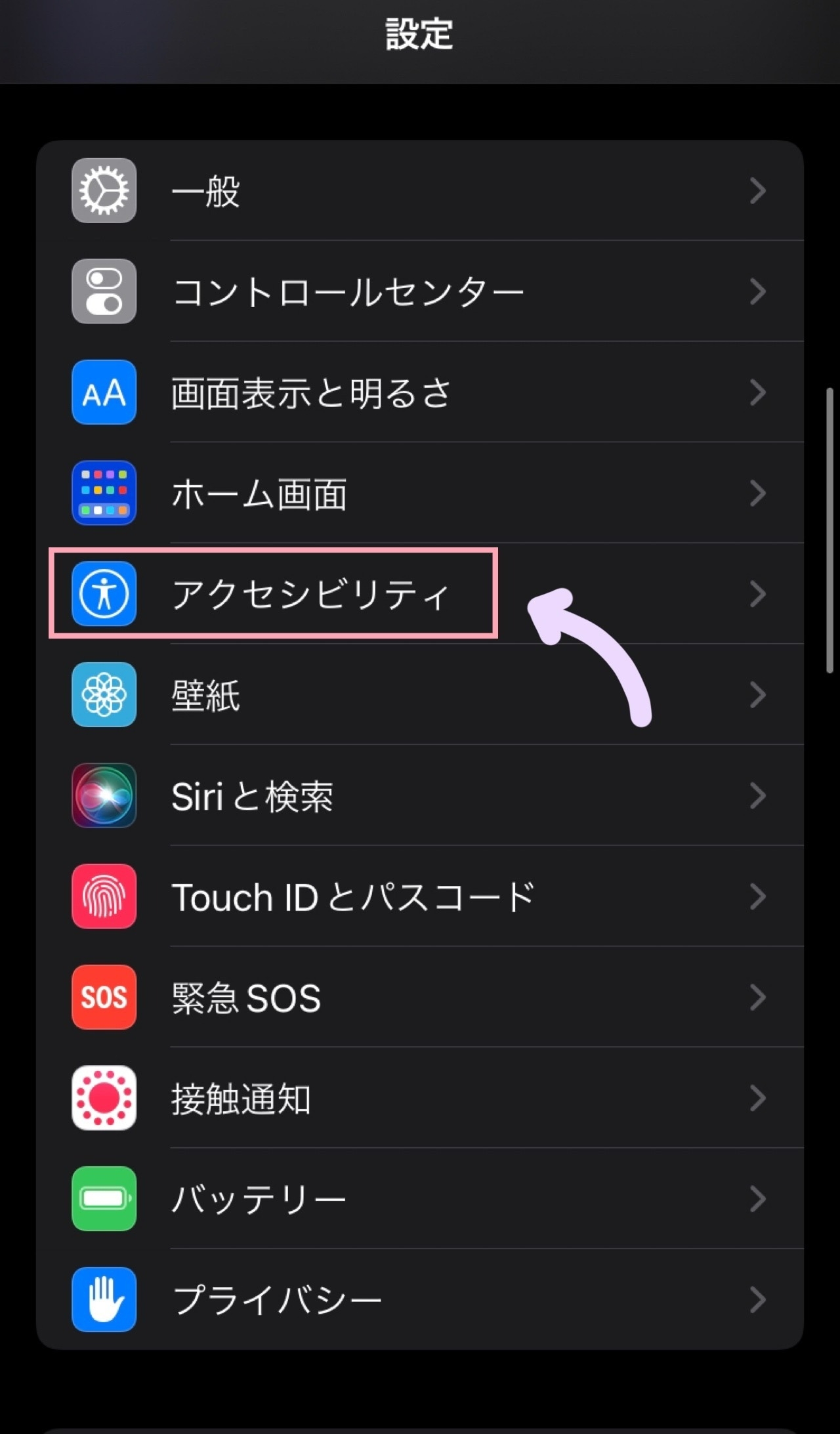Open 緊急SOS settings
The image size is (840, 1434).
click(420, 998)
